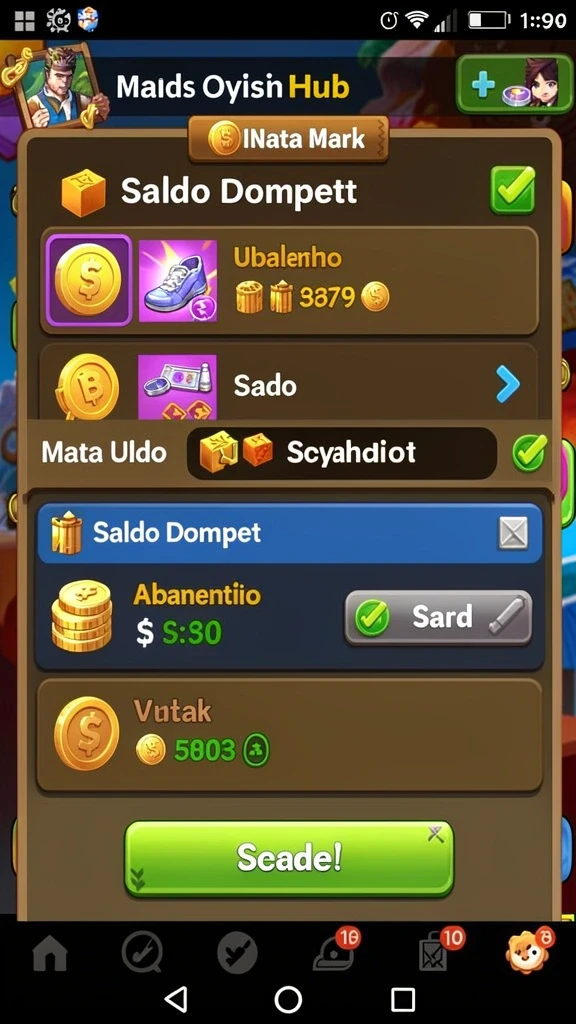Select the Ubalenho item row
The width and height of the screenshot is (576, 1024).
tap(289, 281)
